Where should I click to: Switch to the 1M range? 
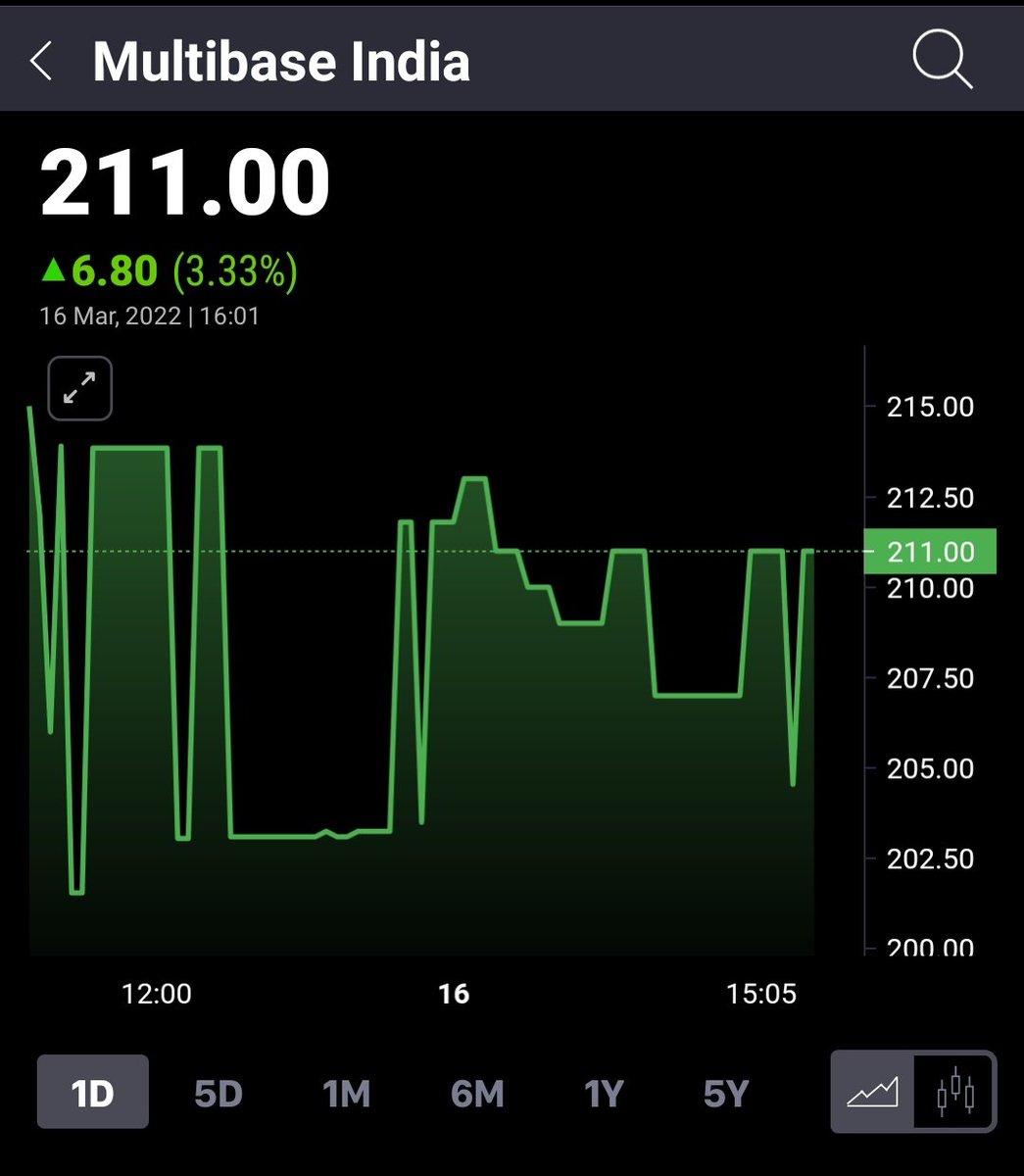point(346,1092)
